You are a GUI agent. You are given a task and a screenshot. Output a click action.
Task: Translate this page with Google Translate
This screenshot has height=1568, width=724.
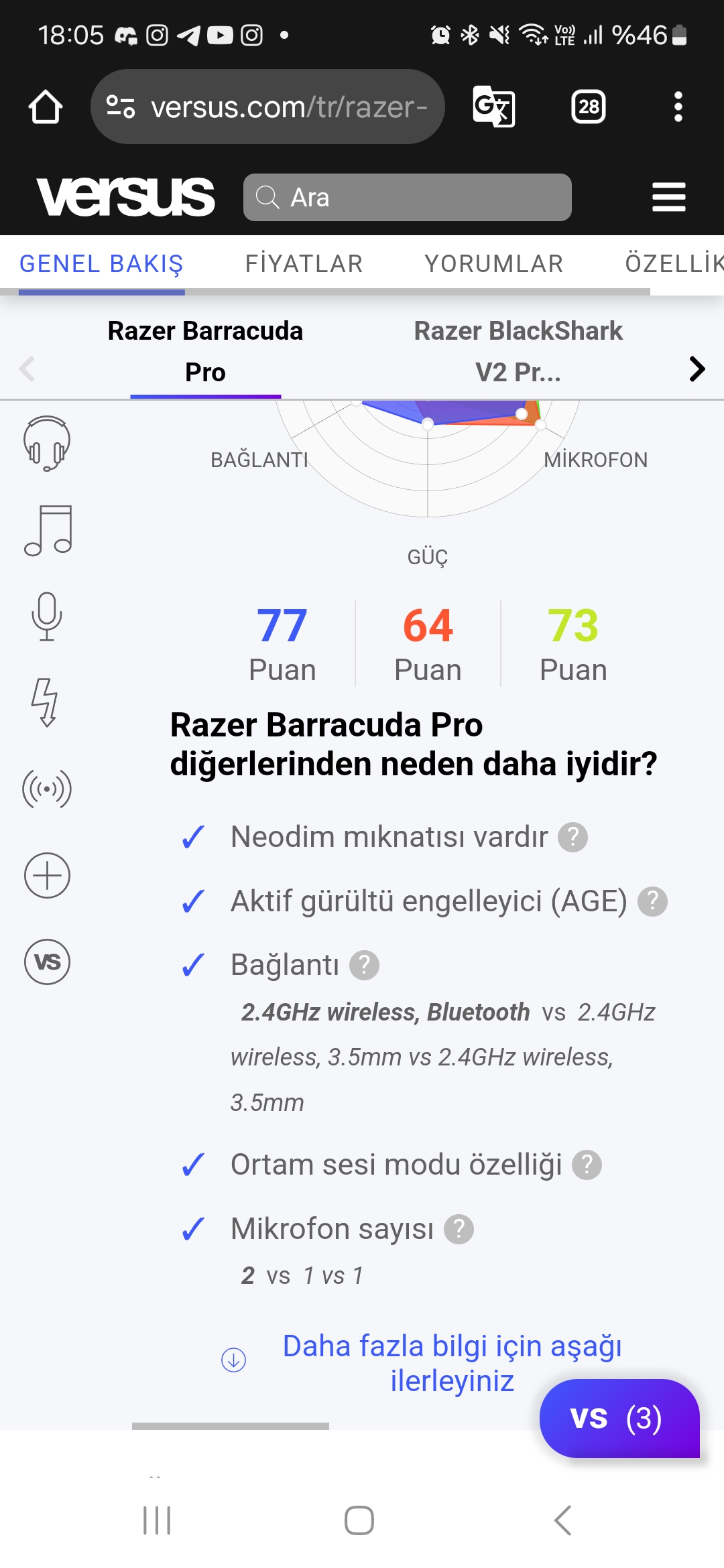pos(494,107)
